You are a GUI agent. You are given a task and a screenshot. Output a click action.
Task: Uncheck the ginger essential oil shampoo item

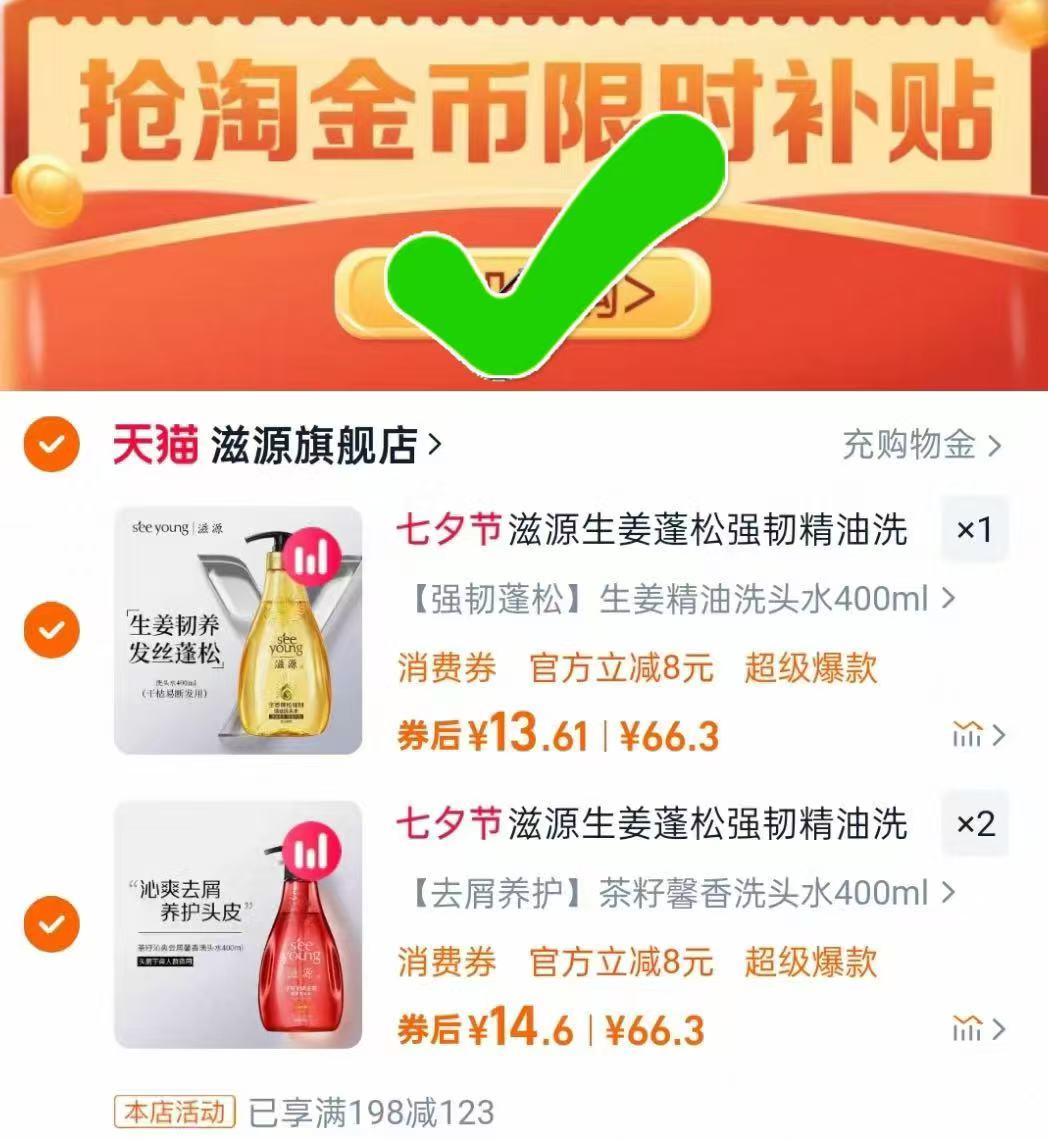[x=48, y=632]
